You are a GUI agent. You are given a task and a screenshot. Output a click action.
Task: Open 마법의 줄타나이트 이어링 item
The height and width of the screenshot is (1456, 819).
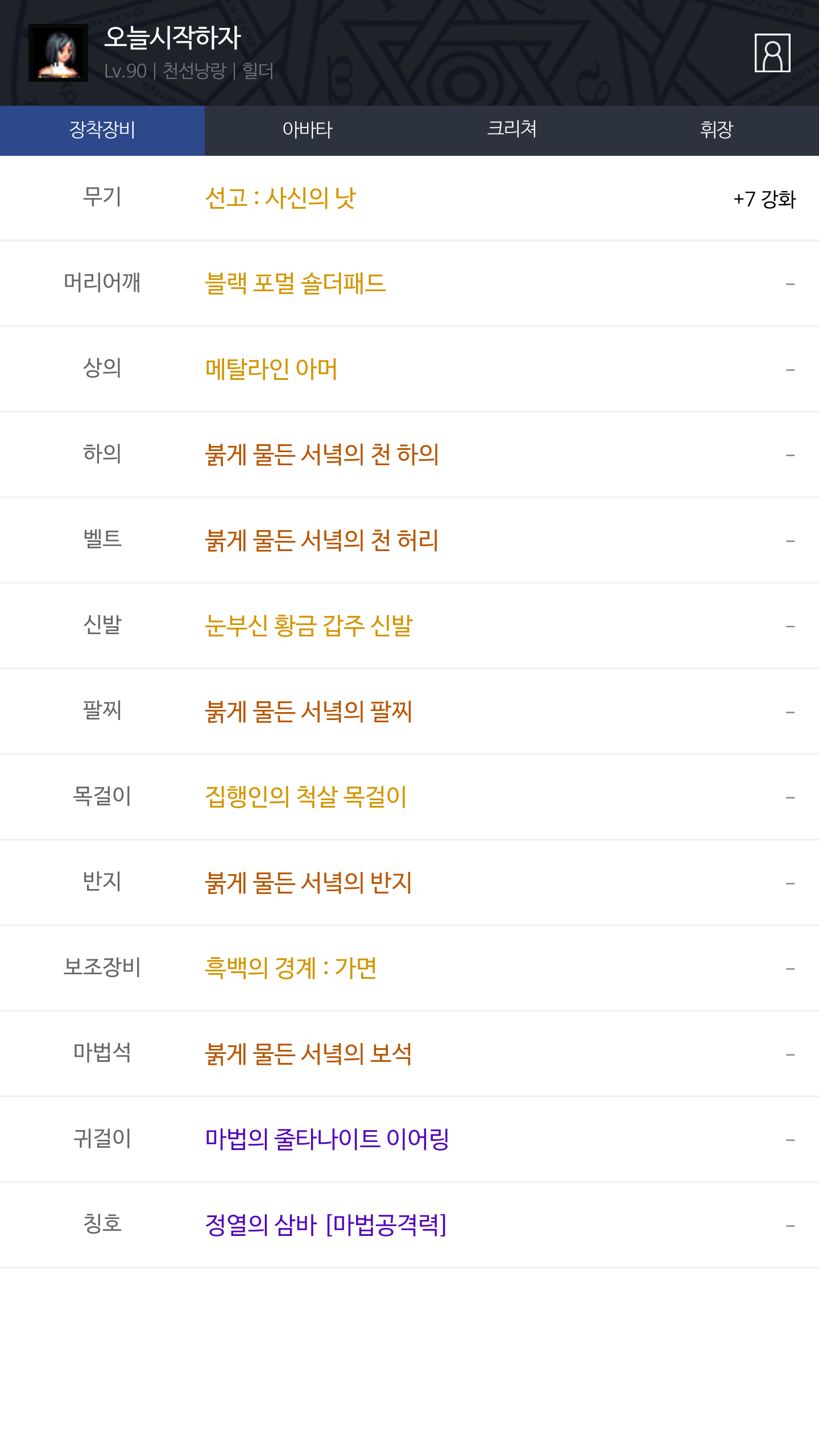(327, 1139)
